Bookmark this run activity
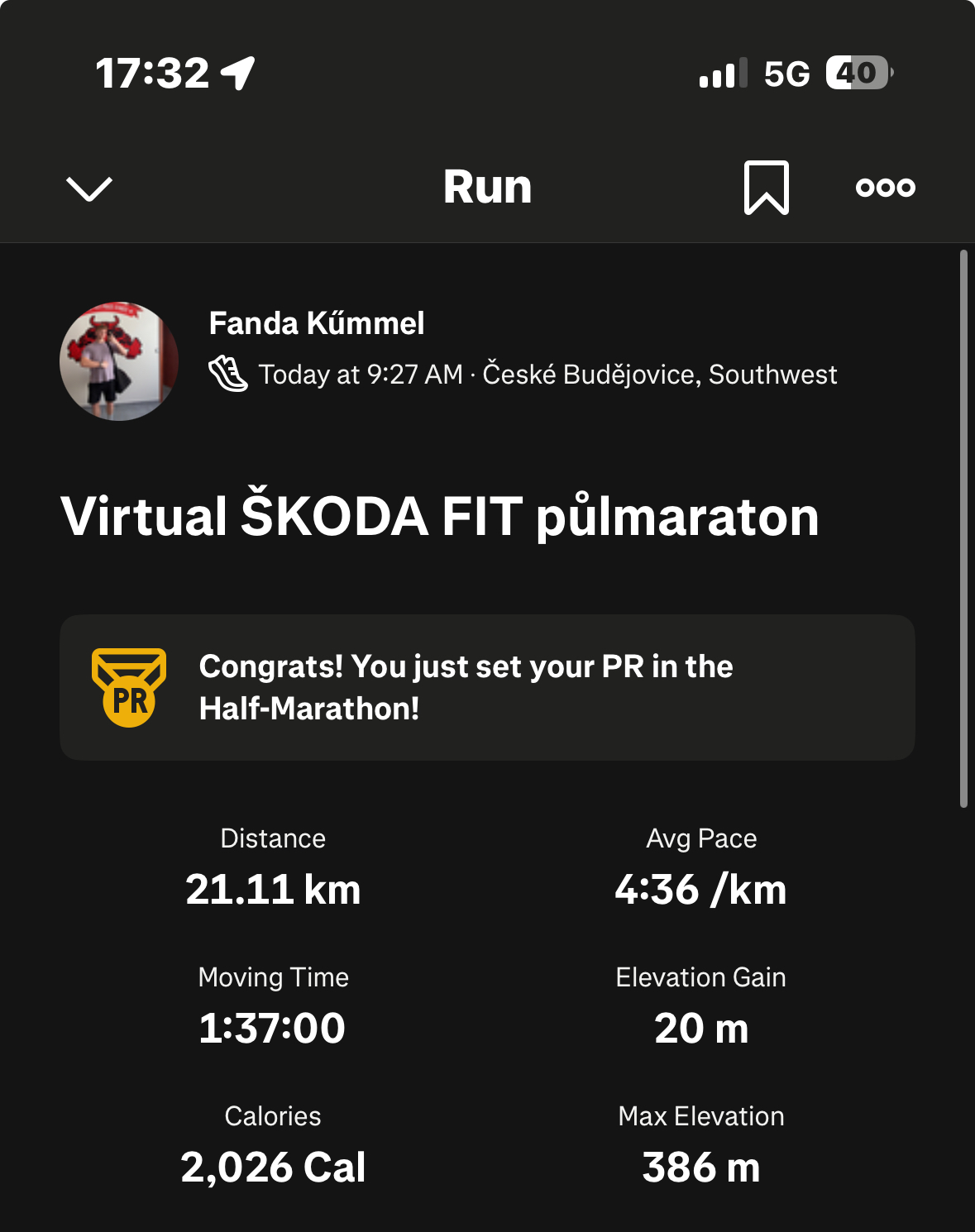Screen dimensions: 975x1232 [x=766, y=188]
